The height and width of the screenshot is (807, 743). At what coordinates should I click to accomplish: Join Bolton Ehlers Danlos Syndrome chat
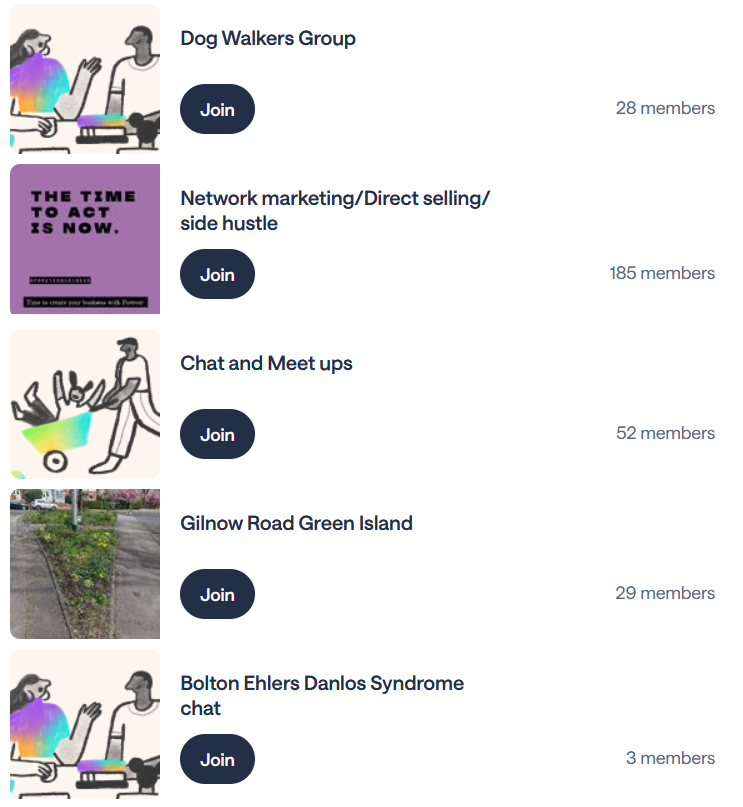[x=217, y=759]
